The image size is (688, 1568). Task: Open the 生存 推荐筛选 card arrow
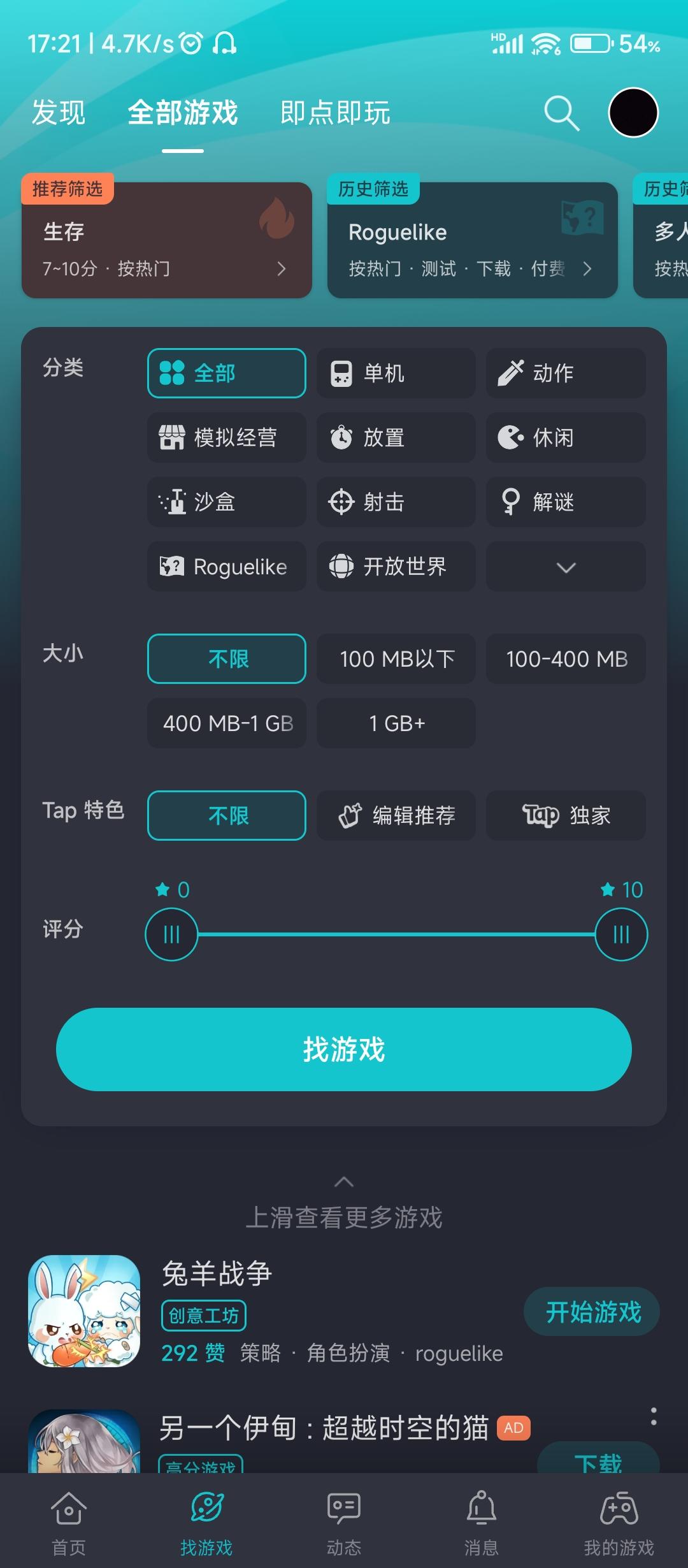click(282, 269)
